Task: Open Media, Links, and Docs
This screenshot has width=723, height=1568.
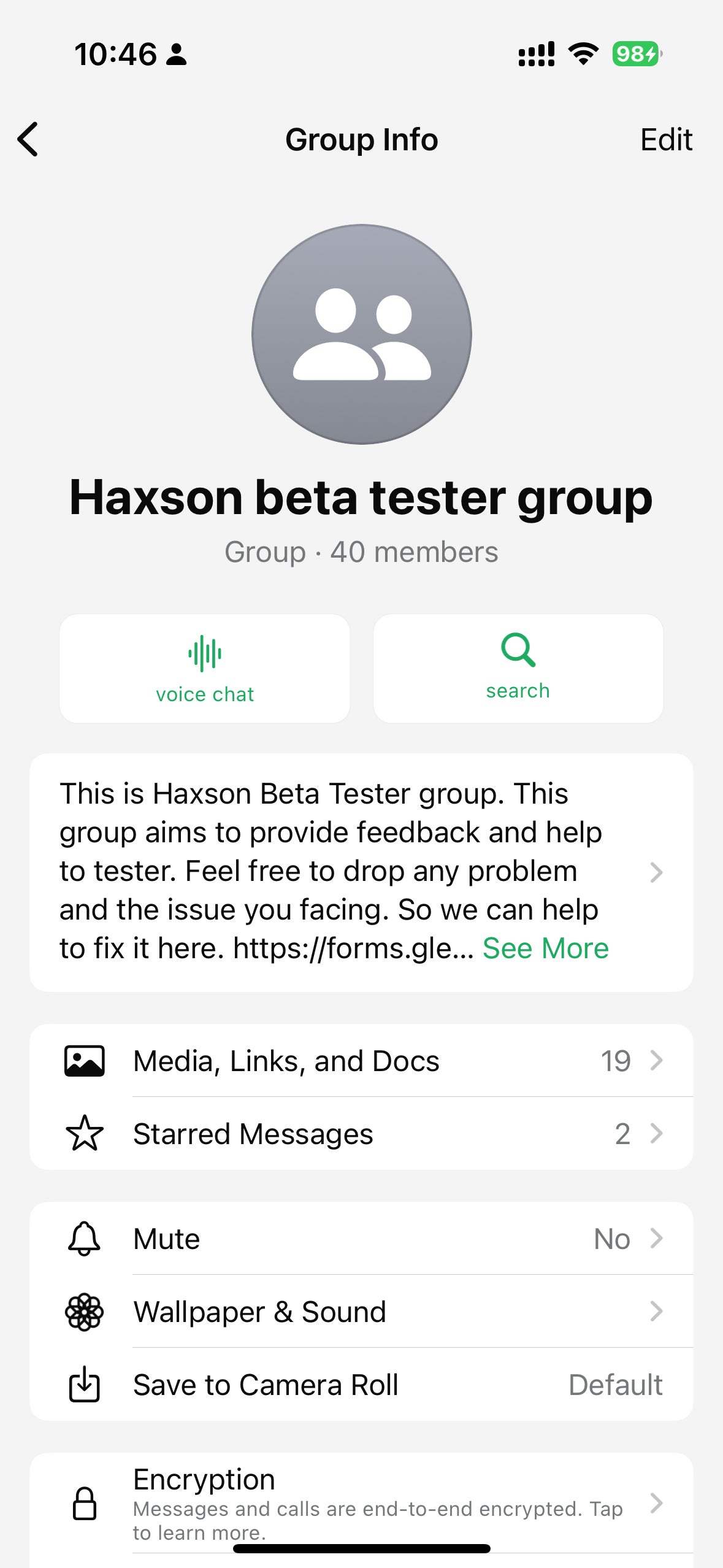Action: tap(362, 1061)
